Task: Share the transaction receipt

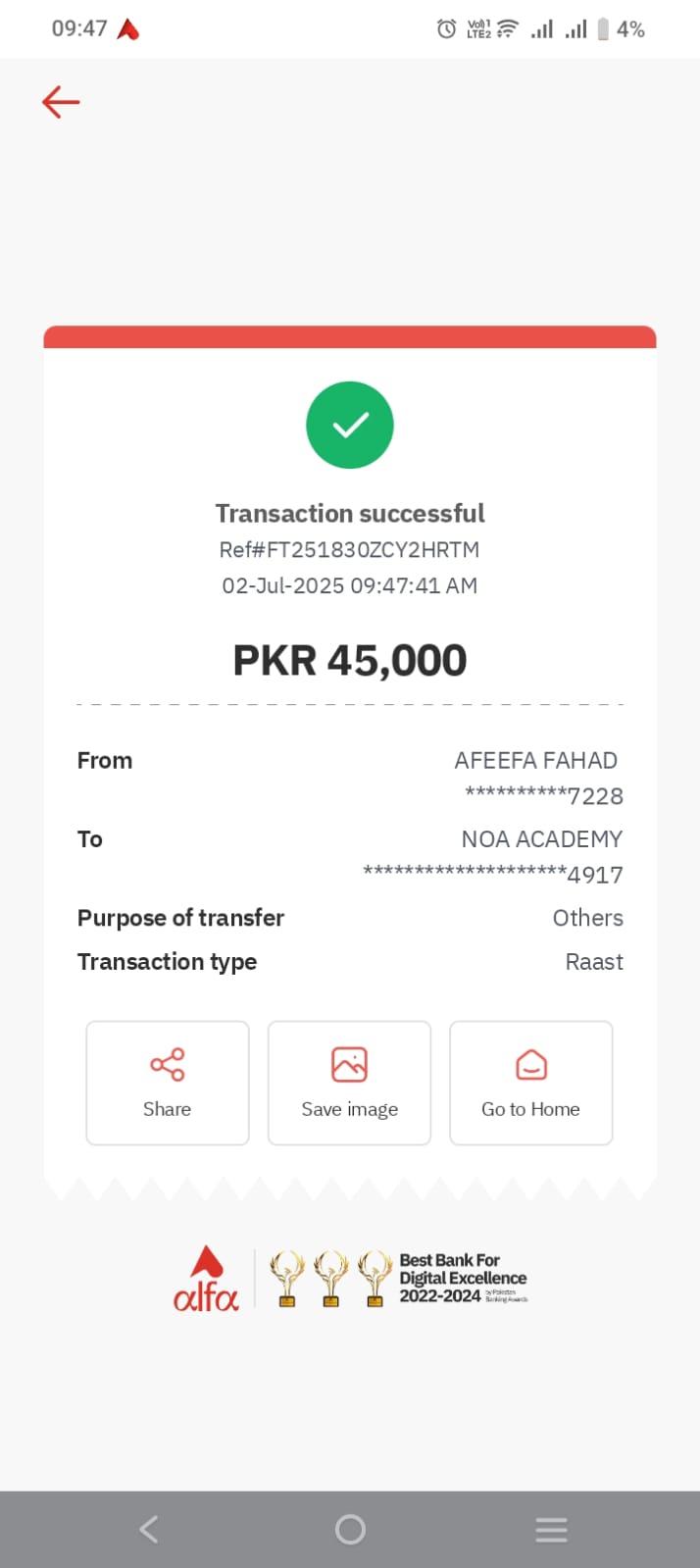Action: tap(168, 1083)
